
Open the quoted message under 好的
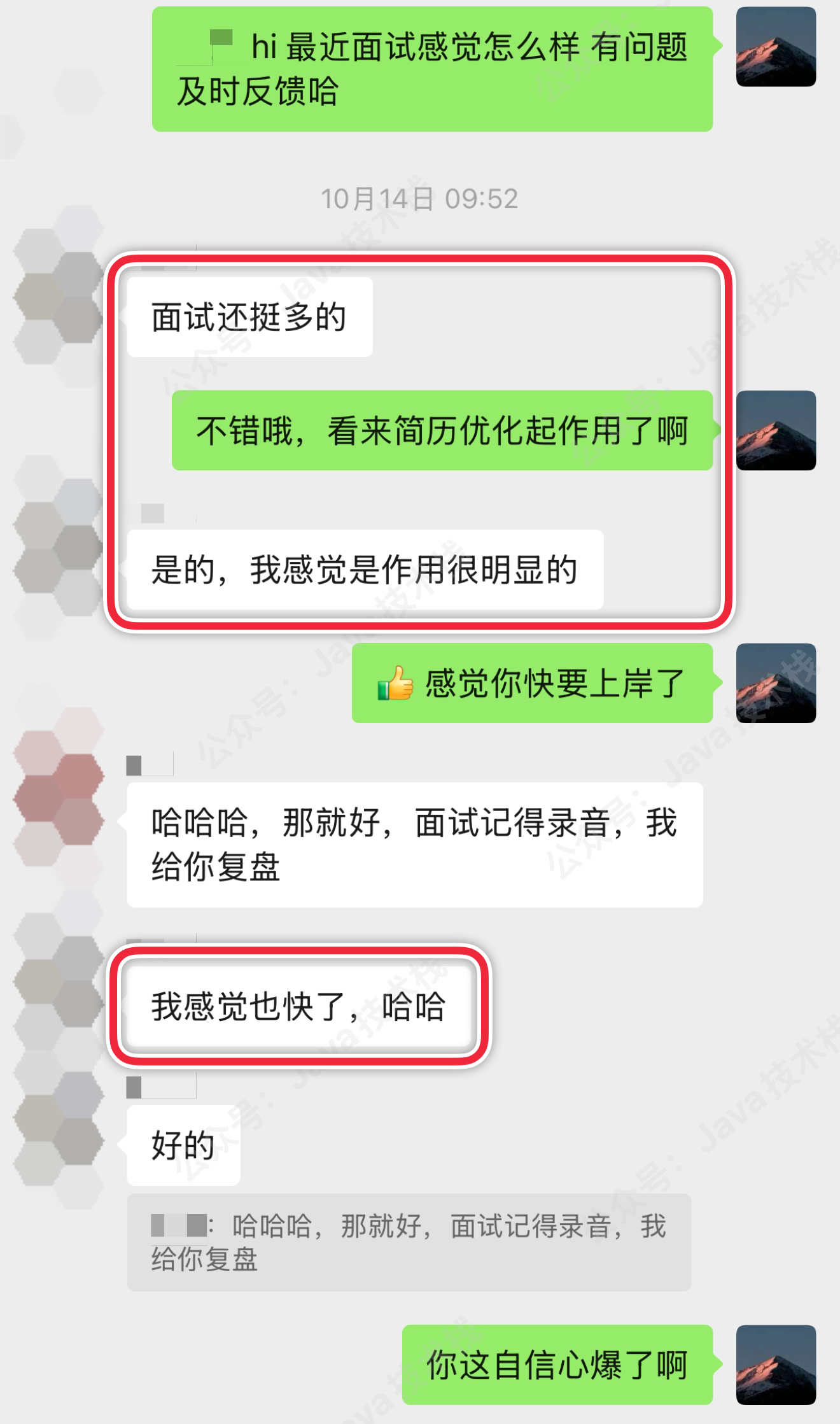(409, 1242)
